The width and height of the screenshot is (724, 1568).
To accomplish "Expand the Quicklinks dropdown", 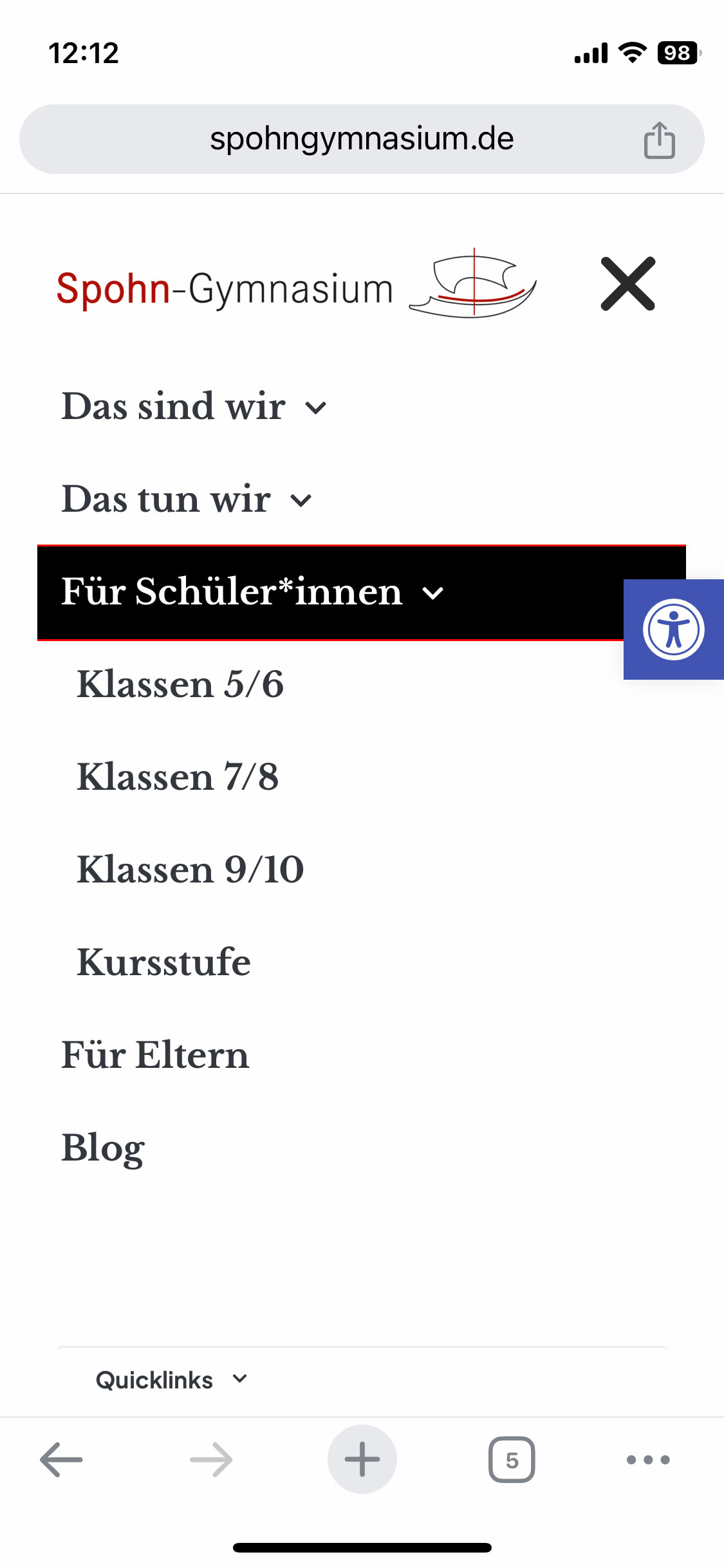I will 171,1380.
